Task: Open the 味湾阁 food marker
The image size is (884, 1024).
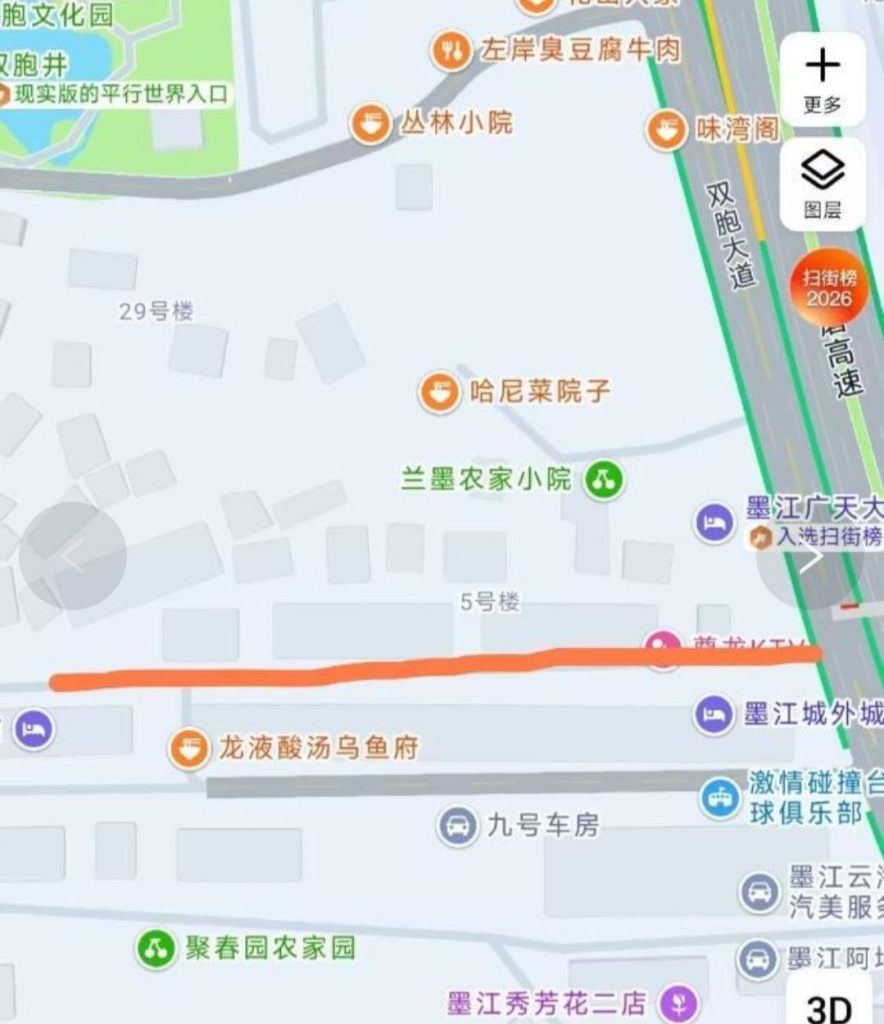Action: click(x=667, y=129)
